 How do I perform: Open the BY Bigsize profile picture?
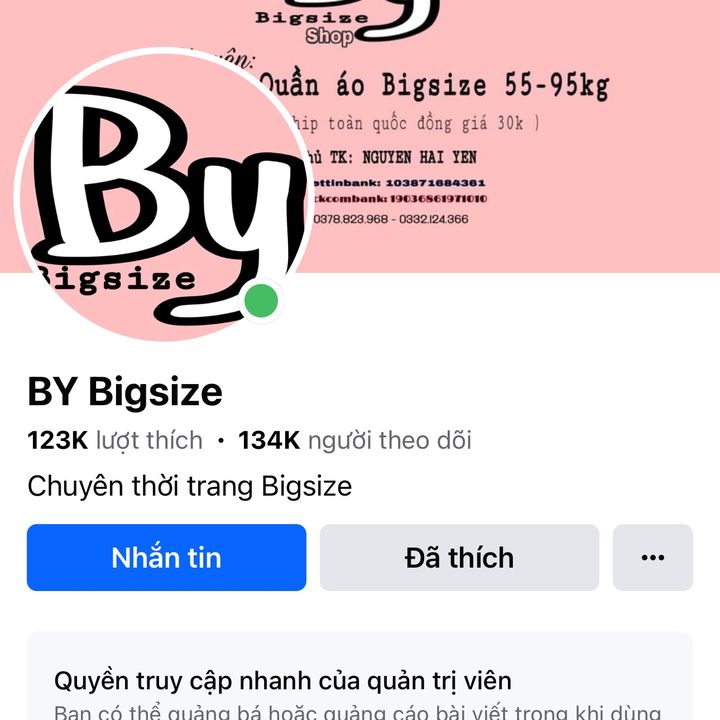[x=160, y=195]
